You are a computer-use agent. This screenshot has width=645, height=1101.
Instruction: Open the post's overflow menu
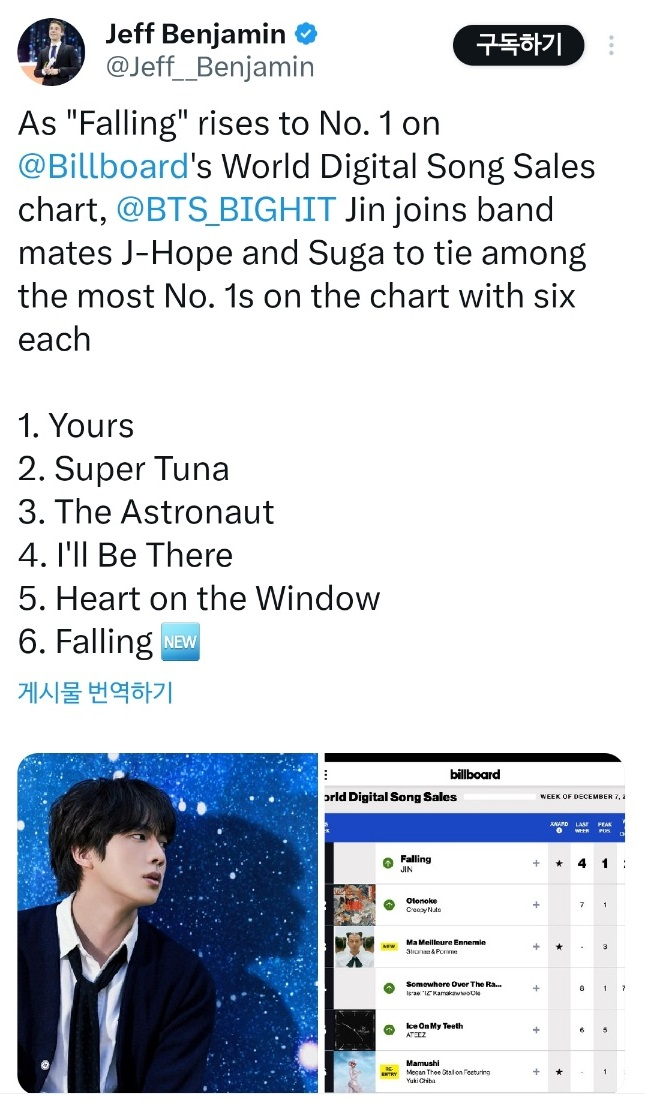click(x=612, y=46)
